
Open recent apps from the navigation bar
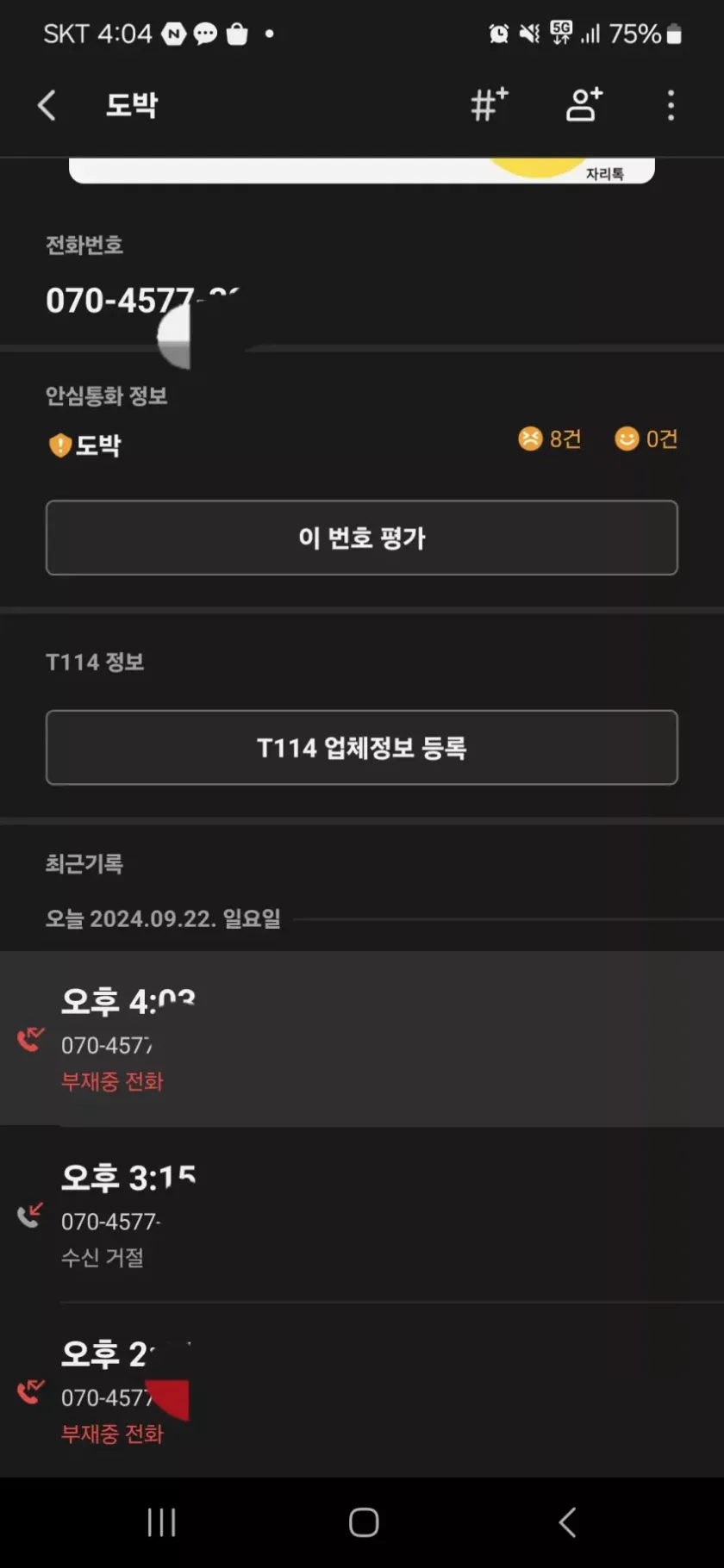(161, 1522)
